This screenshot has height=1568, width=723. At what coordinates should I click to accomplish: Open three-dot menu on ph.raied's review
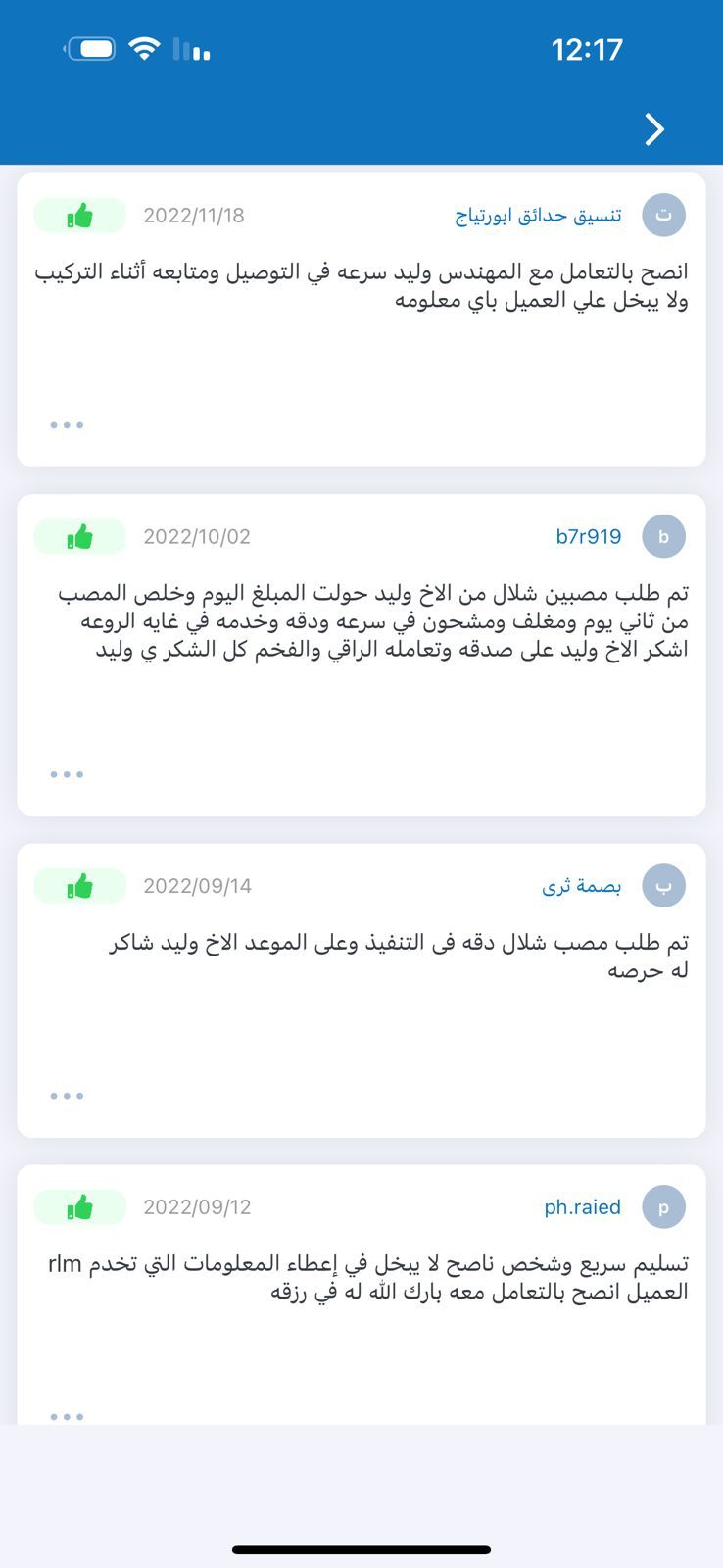67,1415
